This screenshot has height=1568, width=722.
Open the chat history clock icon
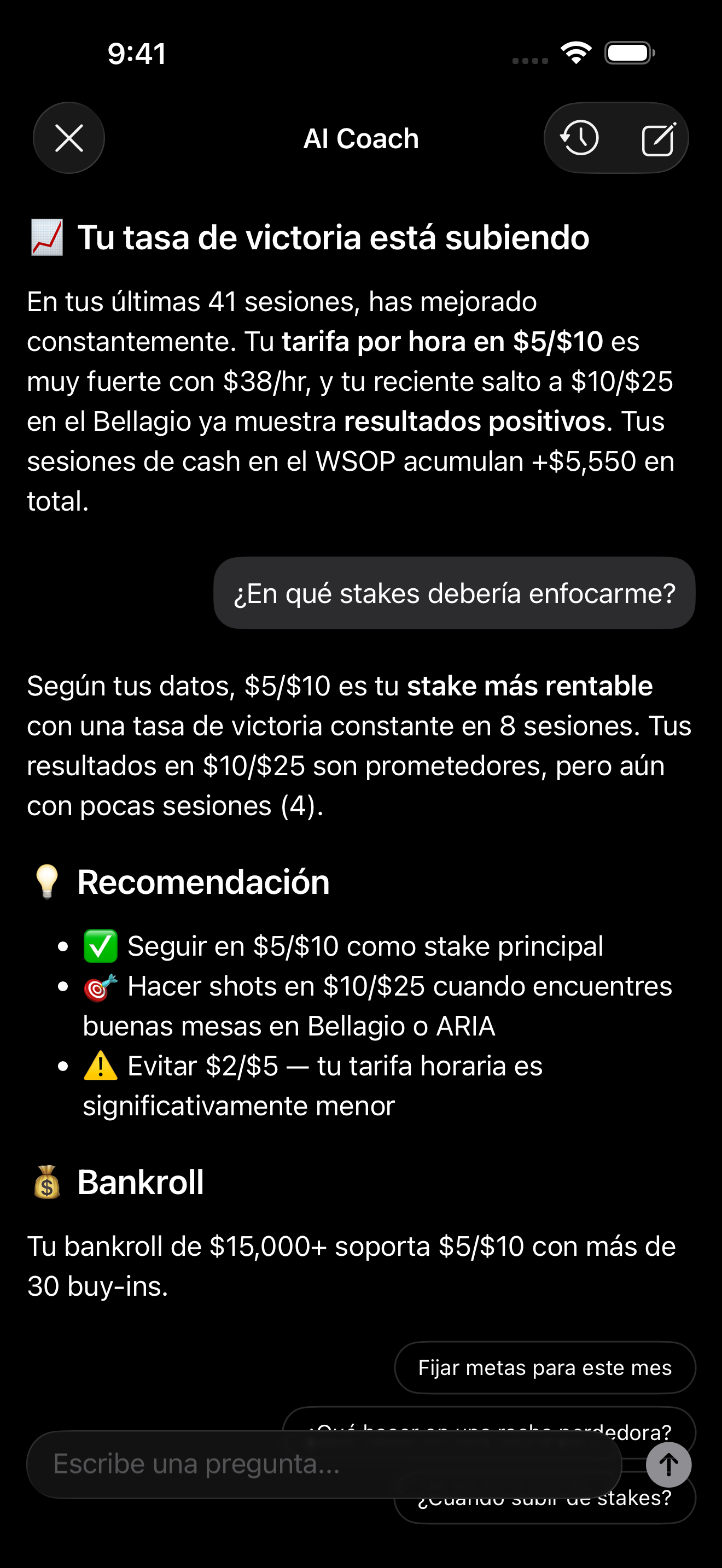[579, 138]
